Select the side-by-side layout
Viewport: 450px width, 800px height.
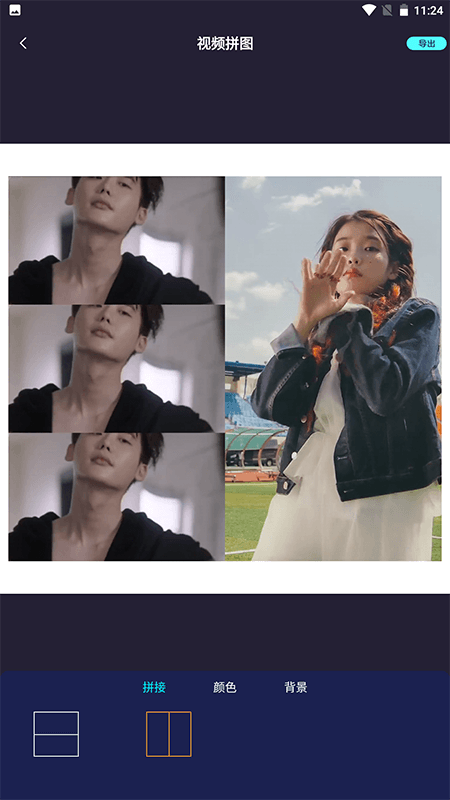pos(169,734)
